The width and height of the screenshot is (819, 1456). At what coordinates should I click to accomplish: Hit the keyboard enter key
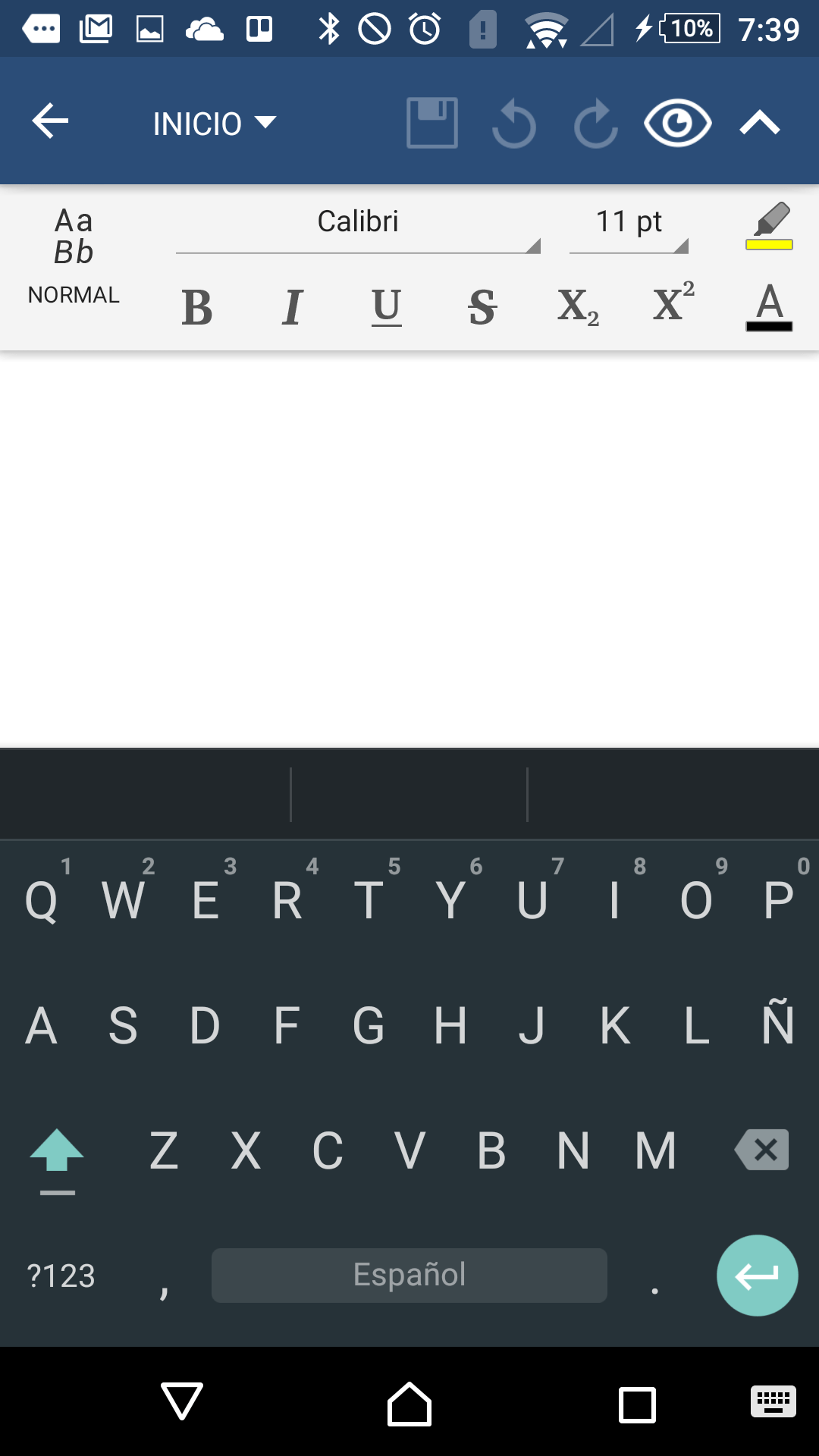[757, 1276]
